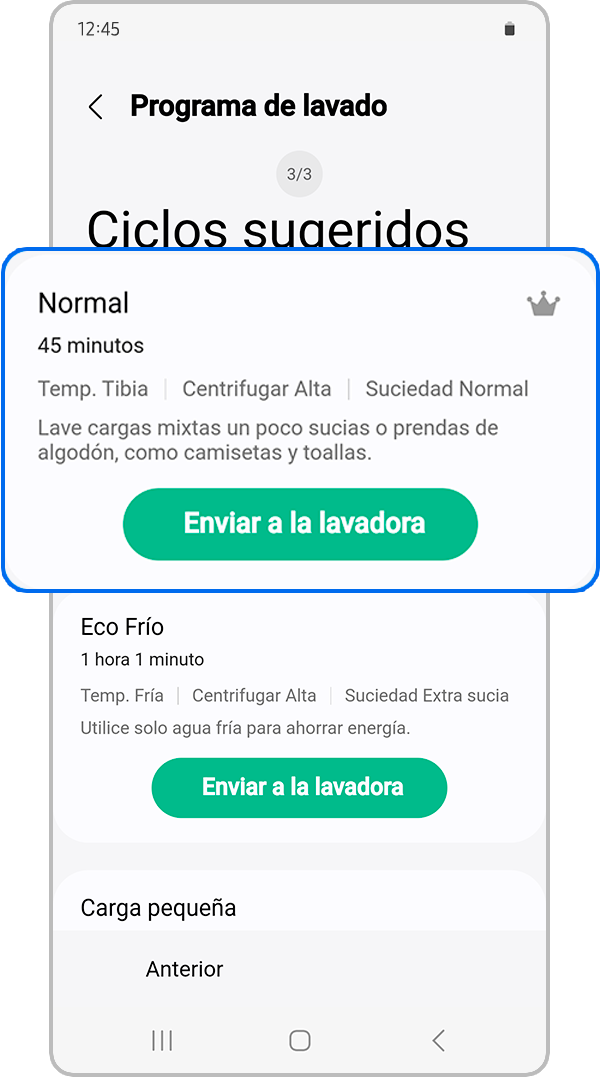
Task: Send the Eco Frío cycle to the washer
Action: pos(300,787)
